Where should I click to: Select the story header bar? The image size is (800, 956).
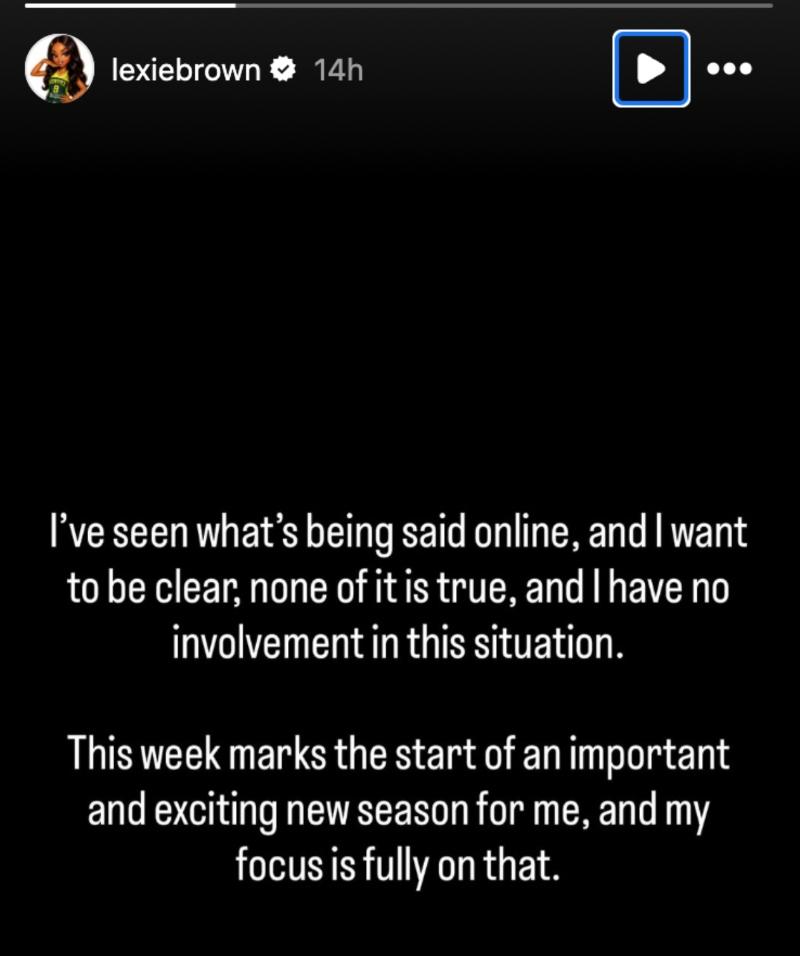[x=400, y=69]
